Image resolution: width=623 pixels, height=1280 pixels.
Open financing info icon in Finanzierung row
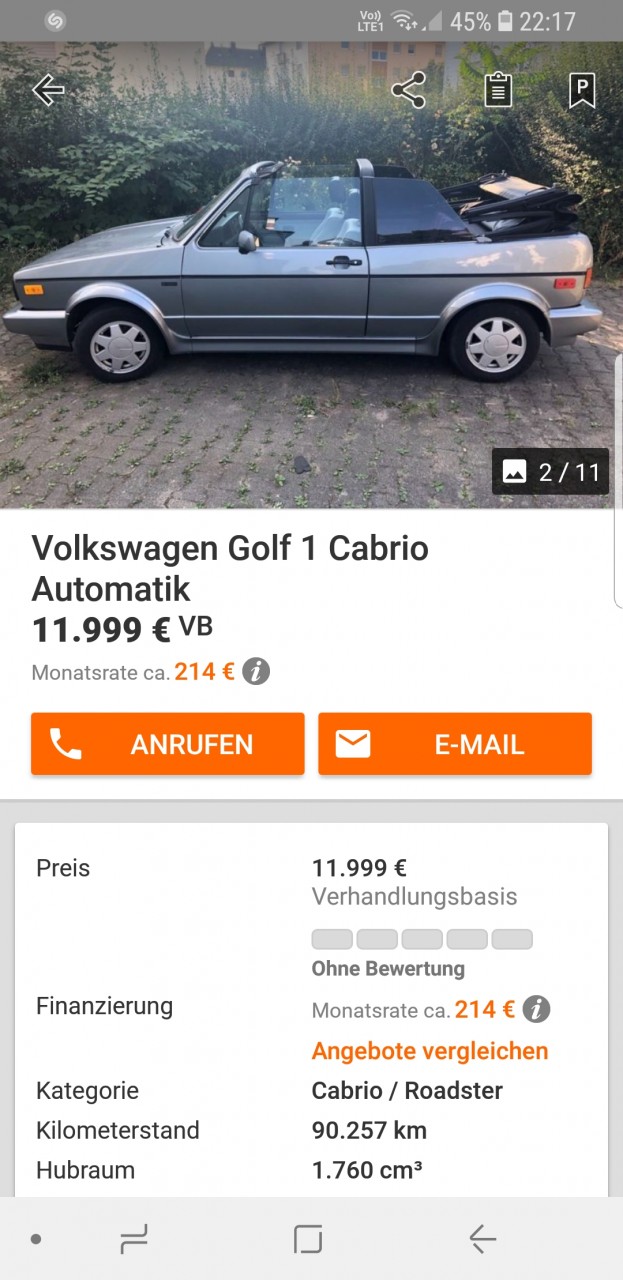pos(536,1010)
